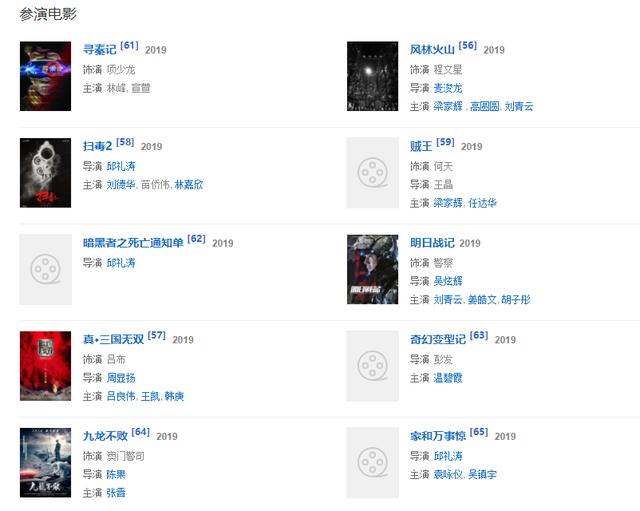Open director 王晶's page

pos(442,185)
